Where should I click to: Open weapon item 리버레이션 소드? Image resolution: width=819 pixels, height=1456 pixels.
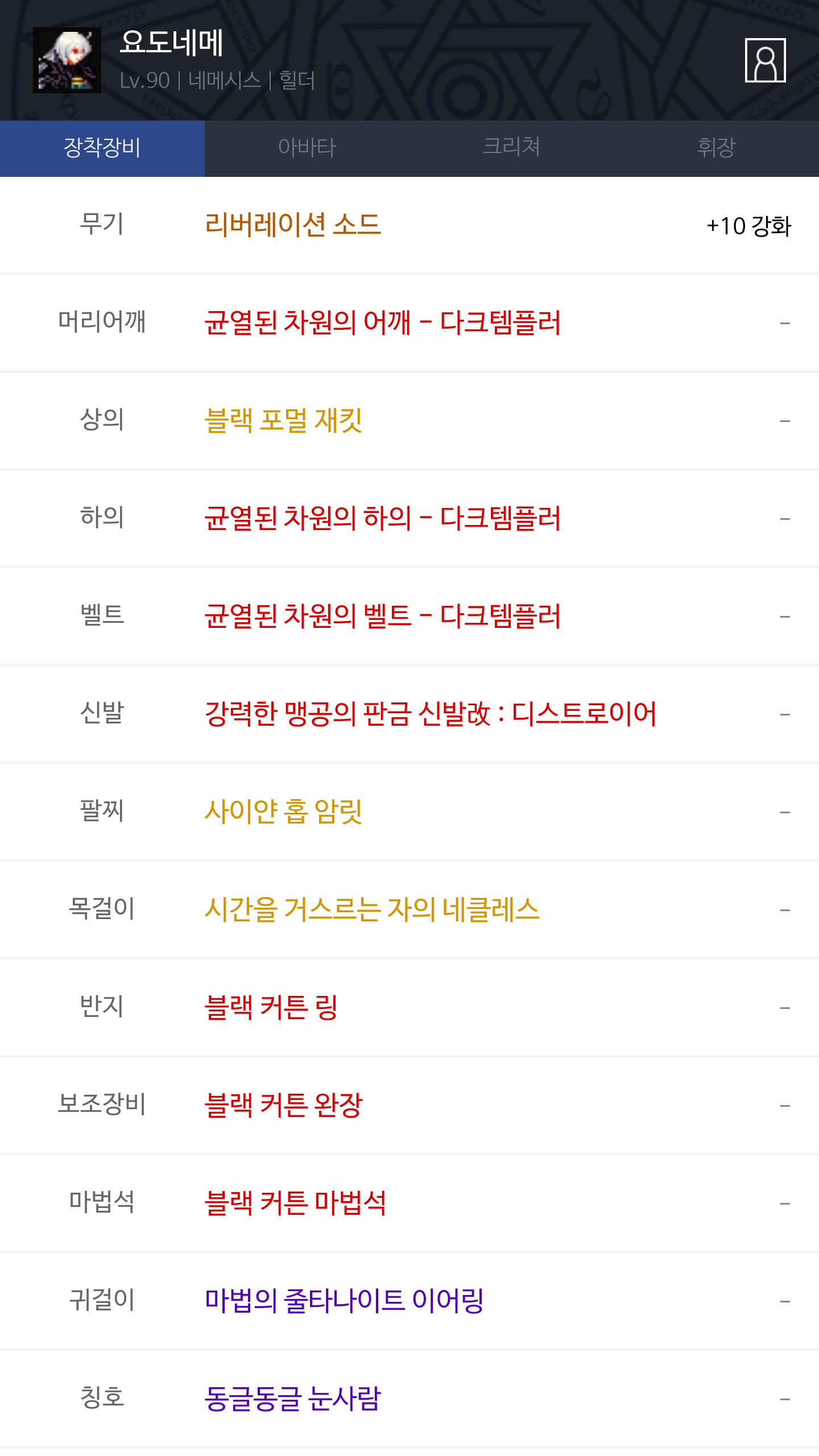[293, 225]
